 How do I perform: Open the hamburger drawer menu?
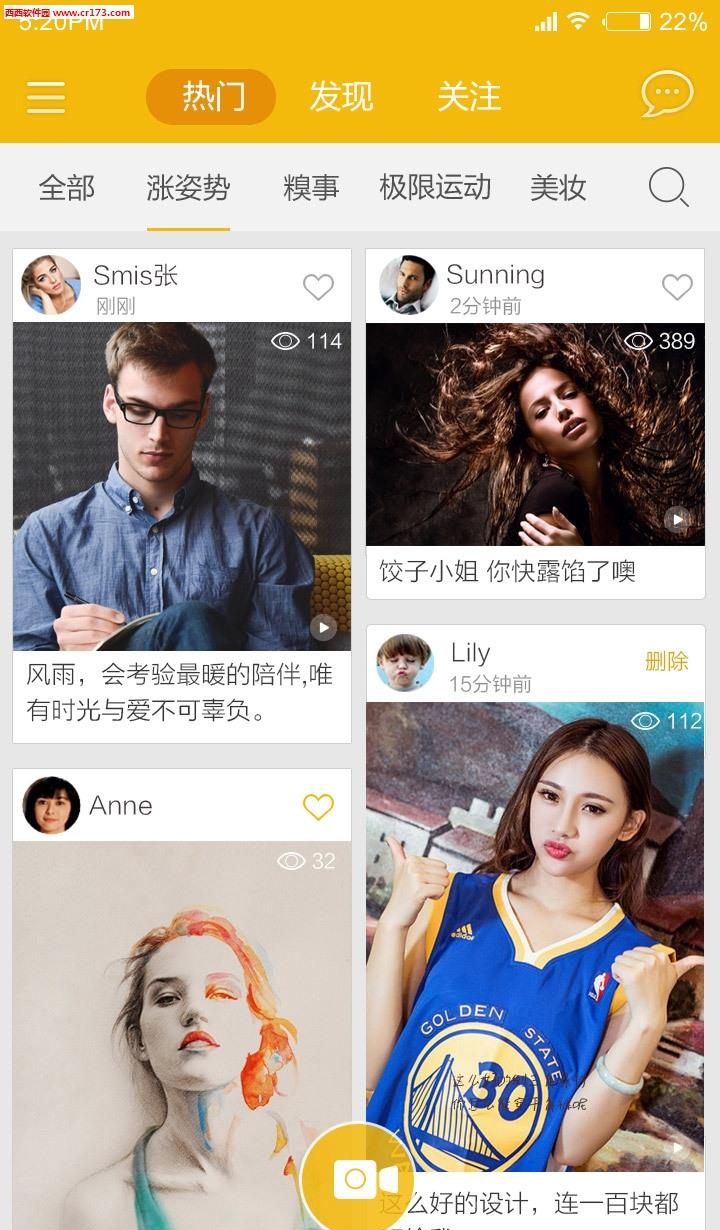(x=46, y=97)
